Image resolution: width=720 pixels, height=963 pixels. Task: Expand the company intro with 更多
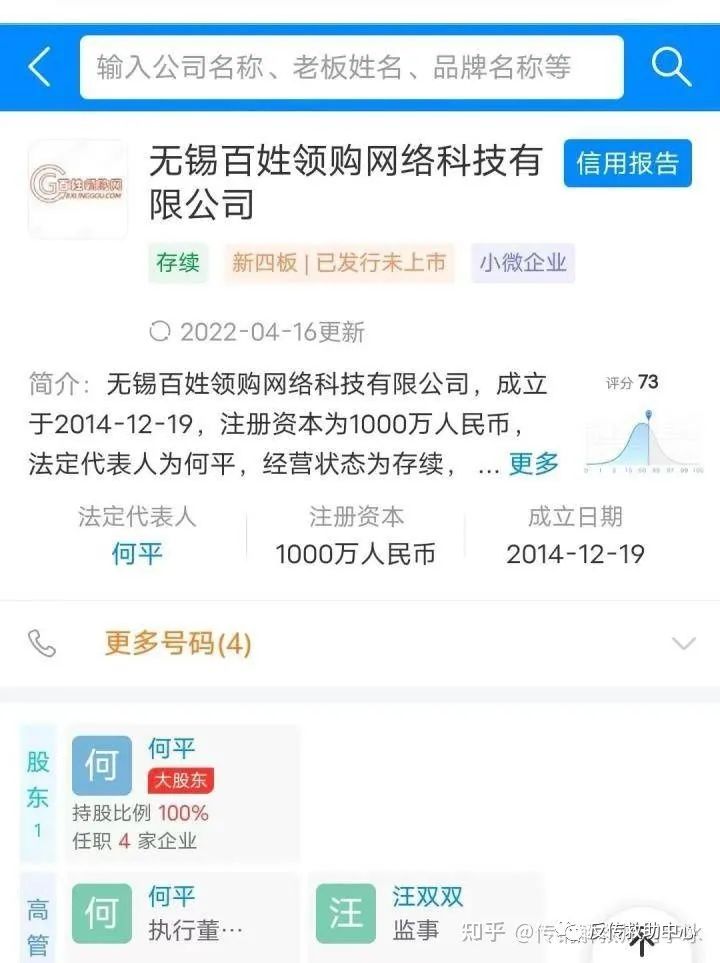click(534, 464)
